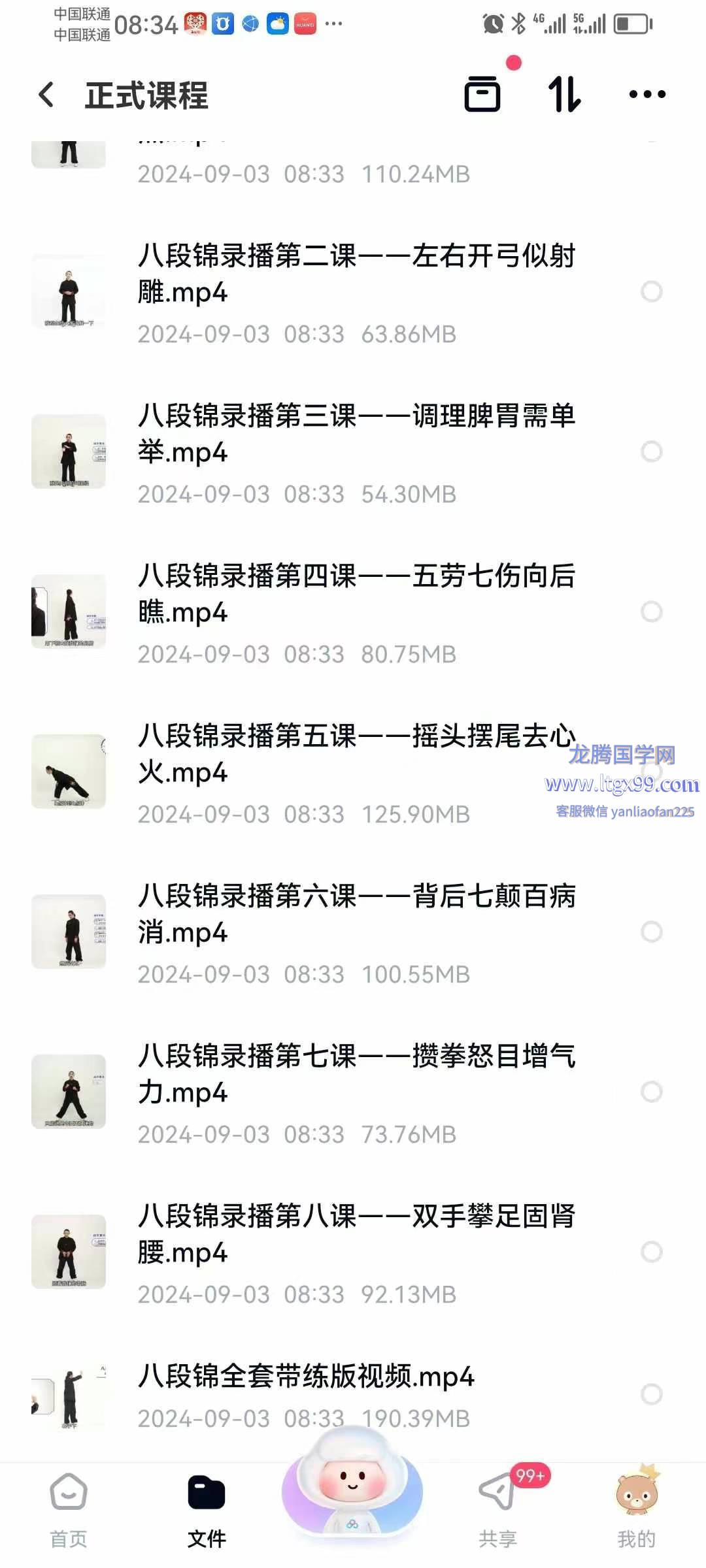Switch to the 我的 tab

click(636, 1509)
